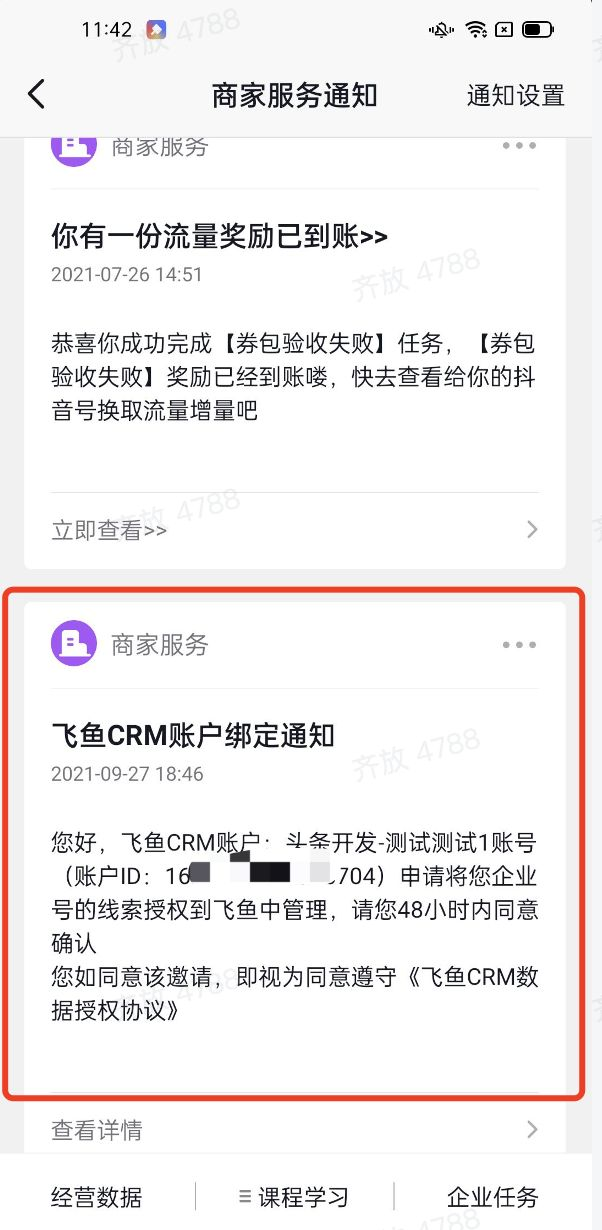This screenshot has width=602, height=1230.
Task: Open the 流量奖励已到账 notification card
Action: coord(219,237)
